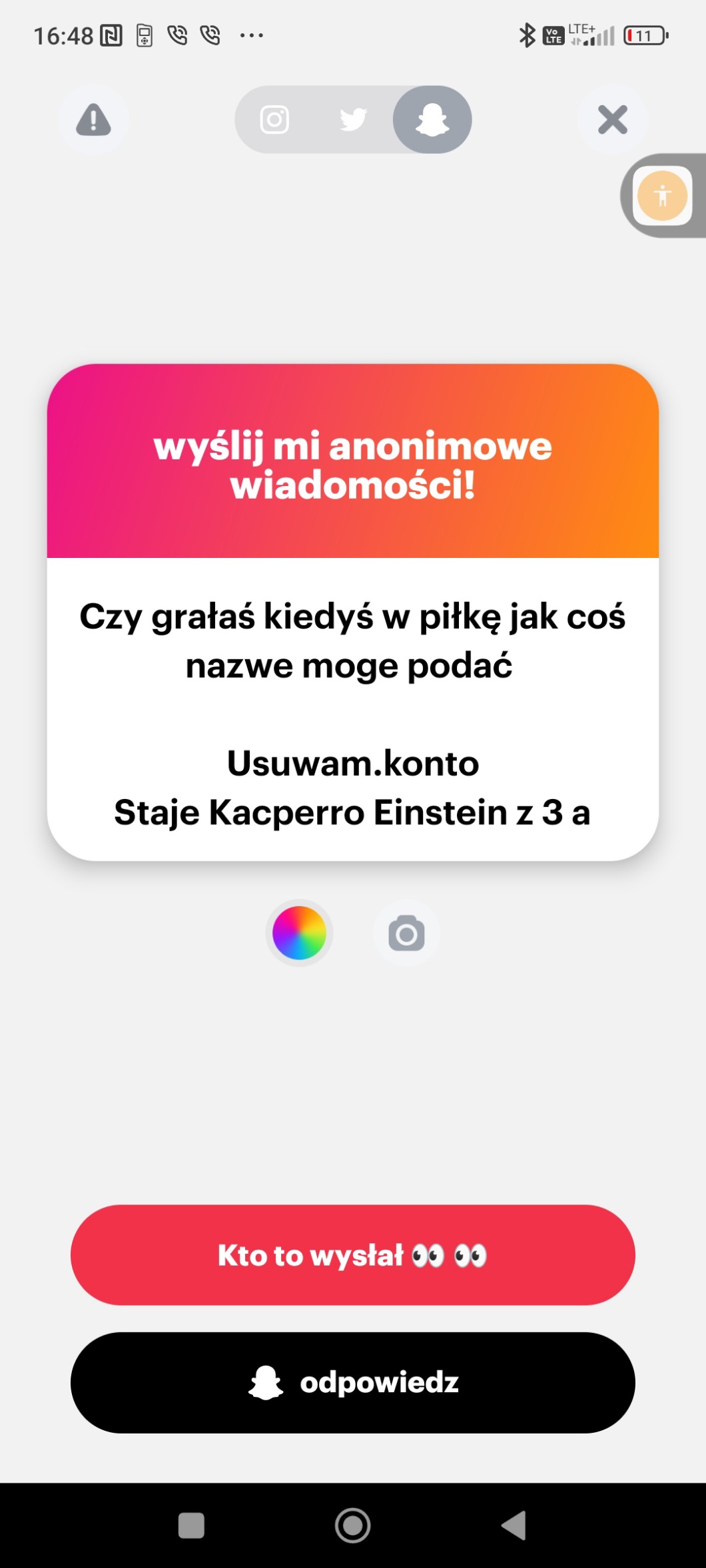
Task: Select the Snapchat sharing tab
Action: click(x=432, y=120)
